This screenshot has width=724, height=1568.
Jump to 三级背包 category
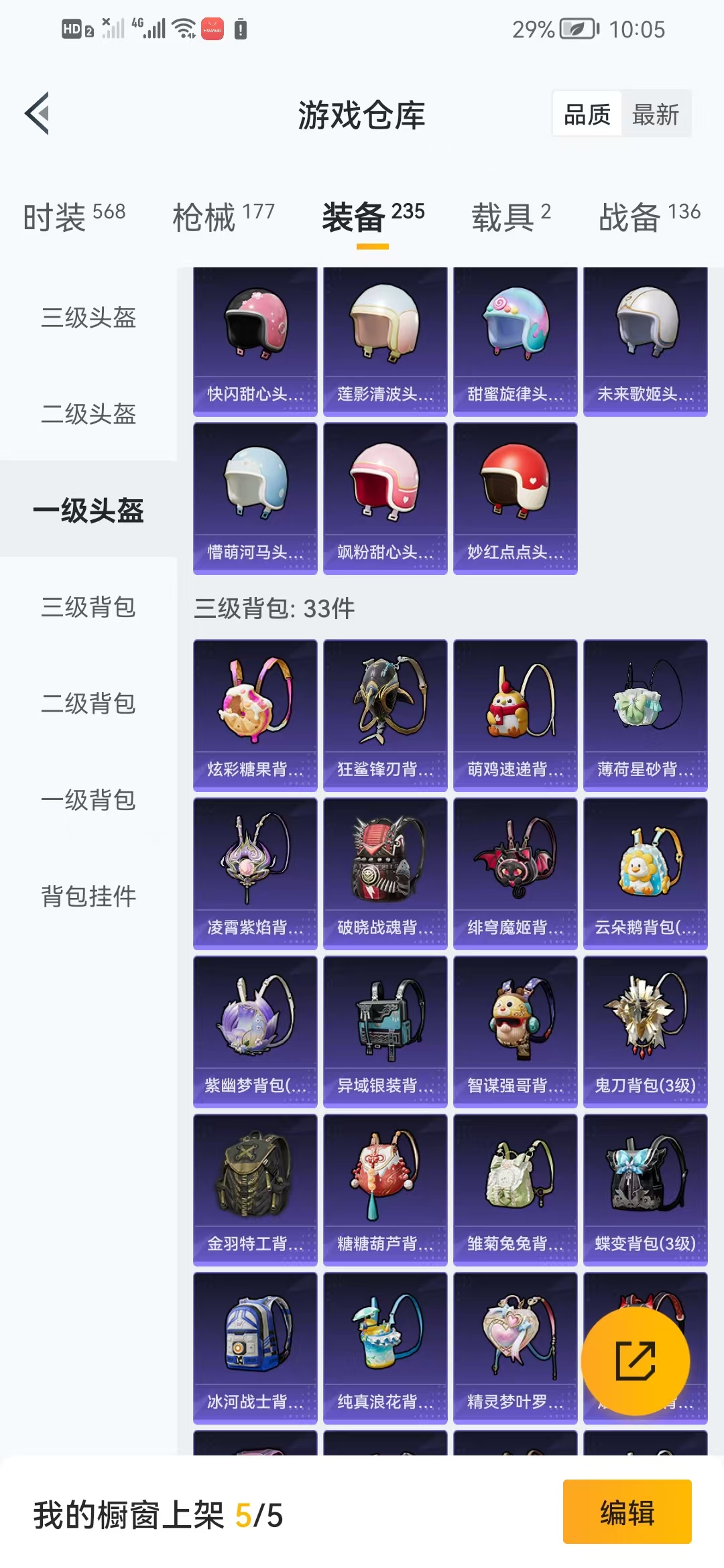coord(88,606)
